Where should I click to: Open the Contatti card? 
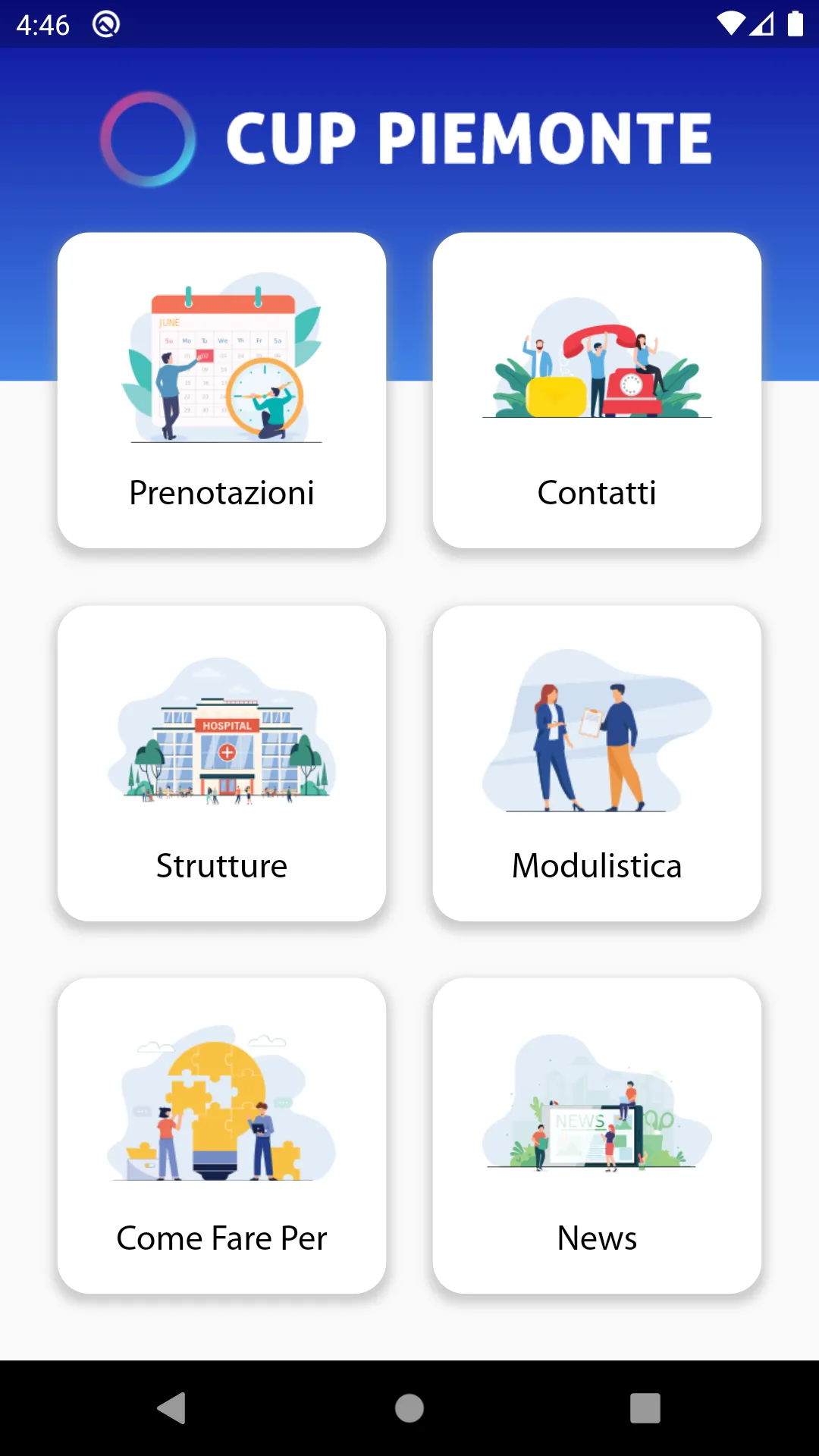click(x=597, y=391)
